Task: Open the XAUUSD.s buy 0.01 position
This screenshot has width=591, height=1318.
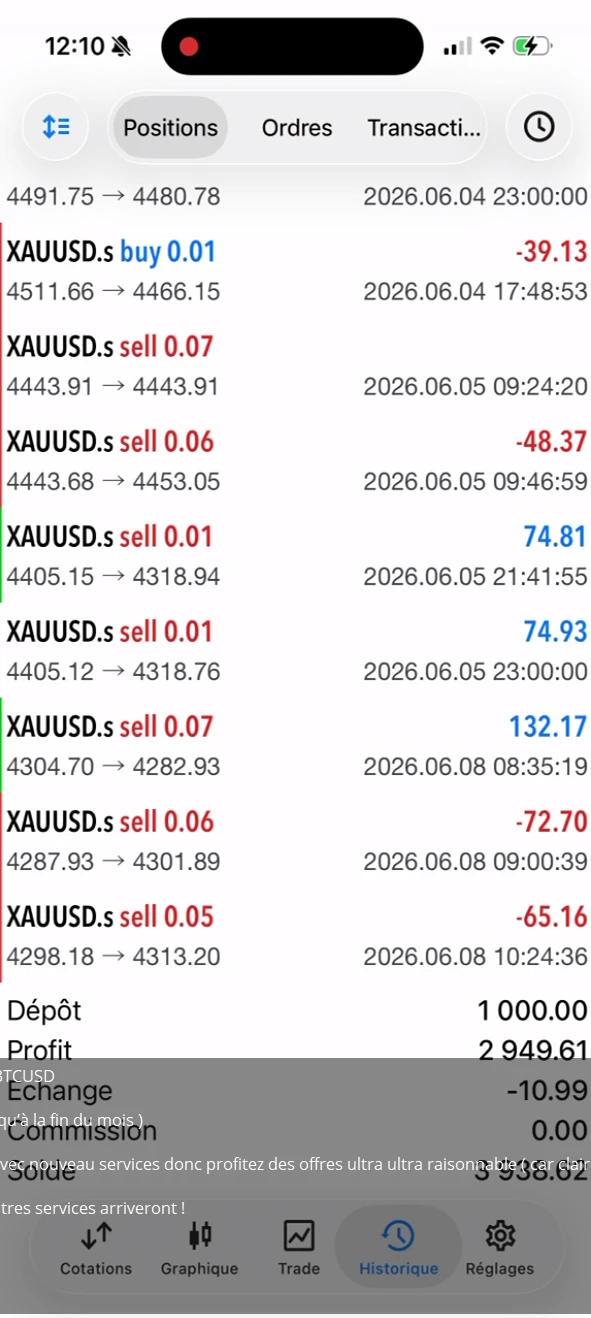Action: pos(296,270)
